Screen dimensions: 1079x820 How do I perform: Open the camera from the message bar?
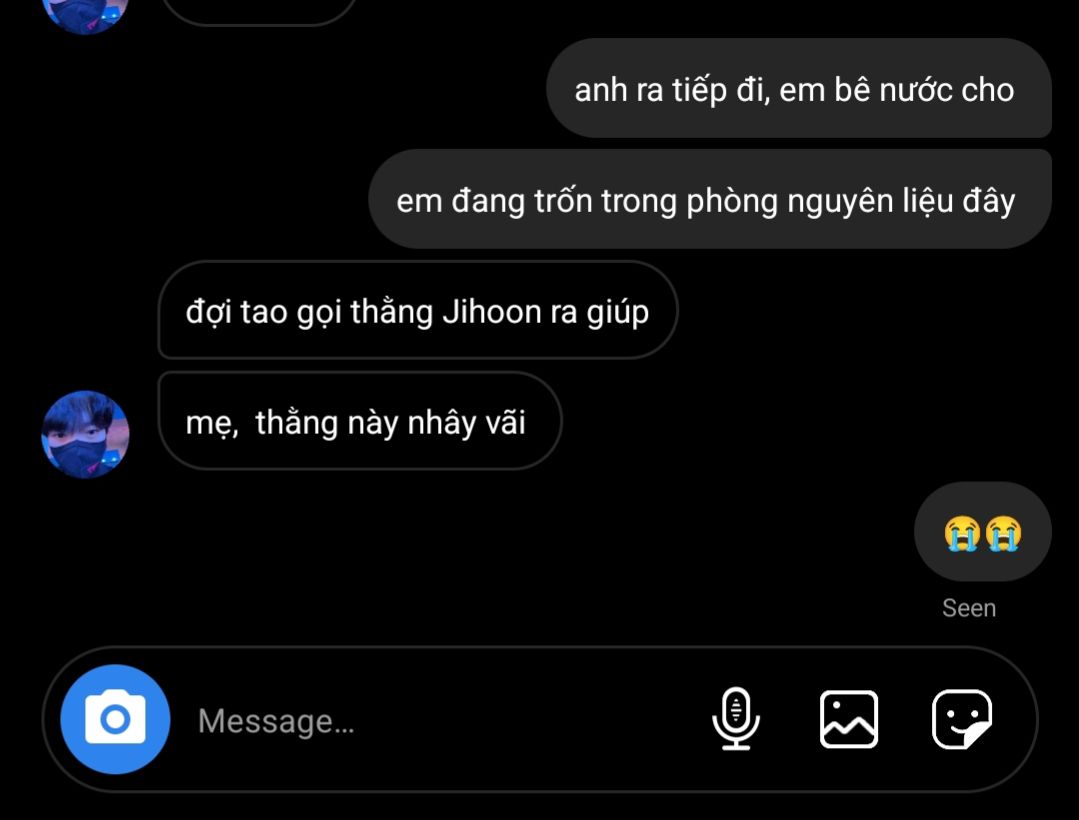pos(115,719)
